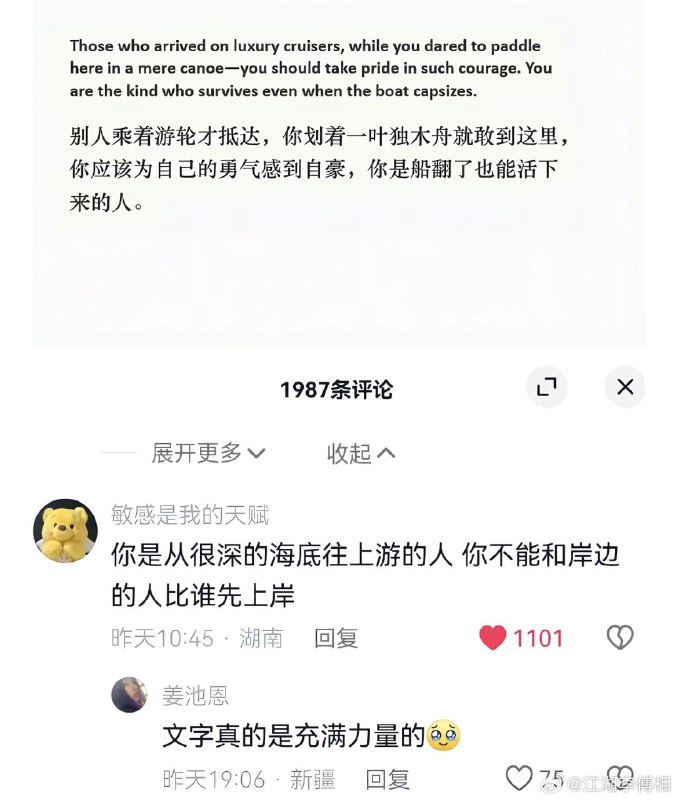The width and height of the screenshot is (677, 800).
Task: Collapse replies with 收起
Action: point(361,453)
